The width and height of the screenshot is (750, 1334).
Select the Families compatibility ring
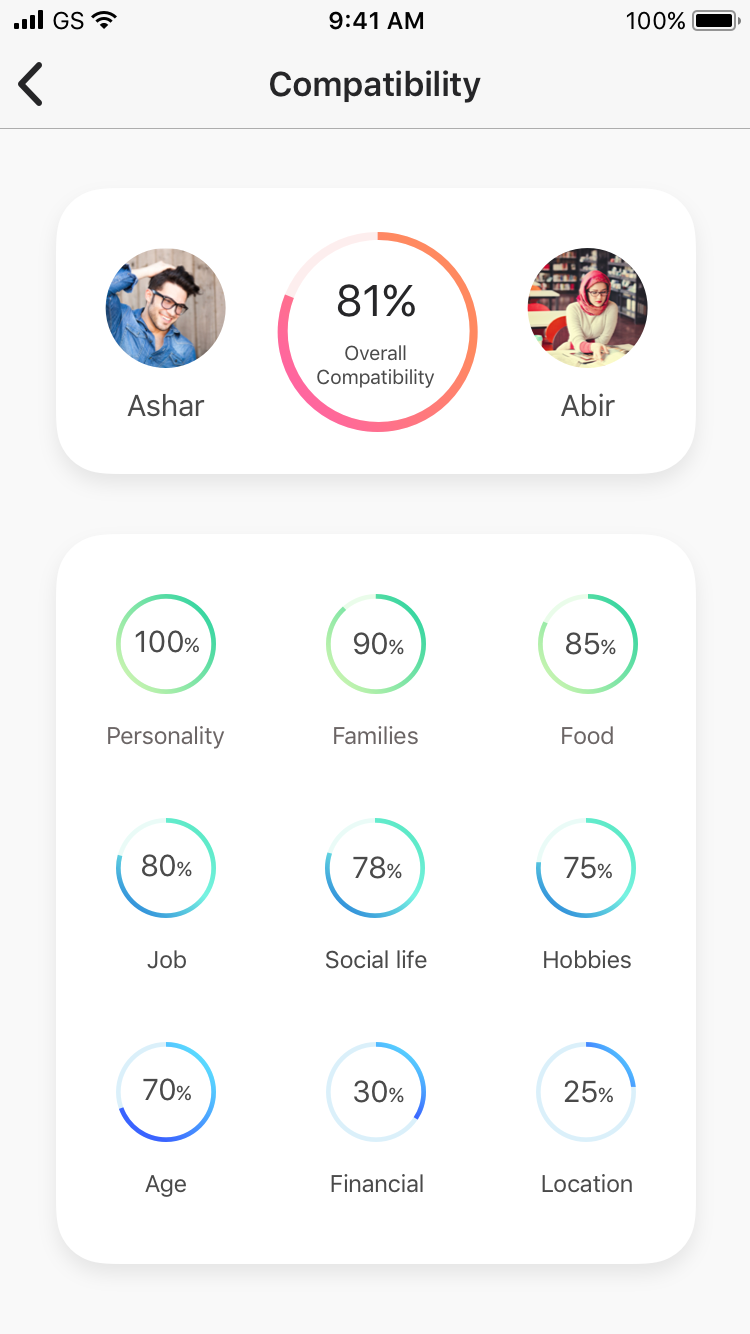pos(375,643)
